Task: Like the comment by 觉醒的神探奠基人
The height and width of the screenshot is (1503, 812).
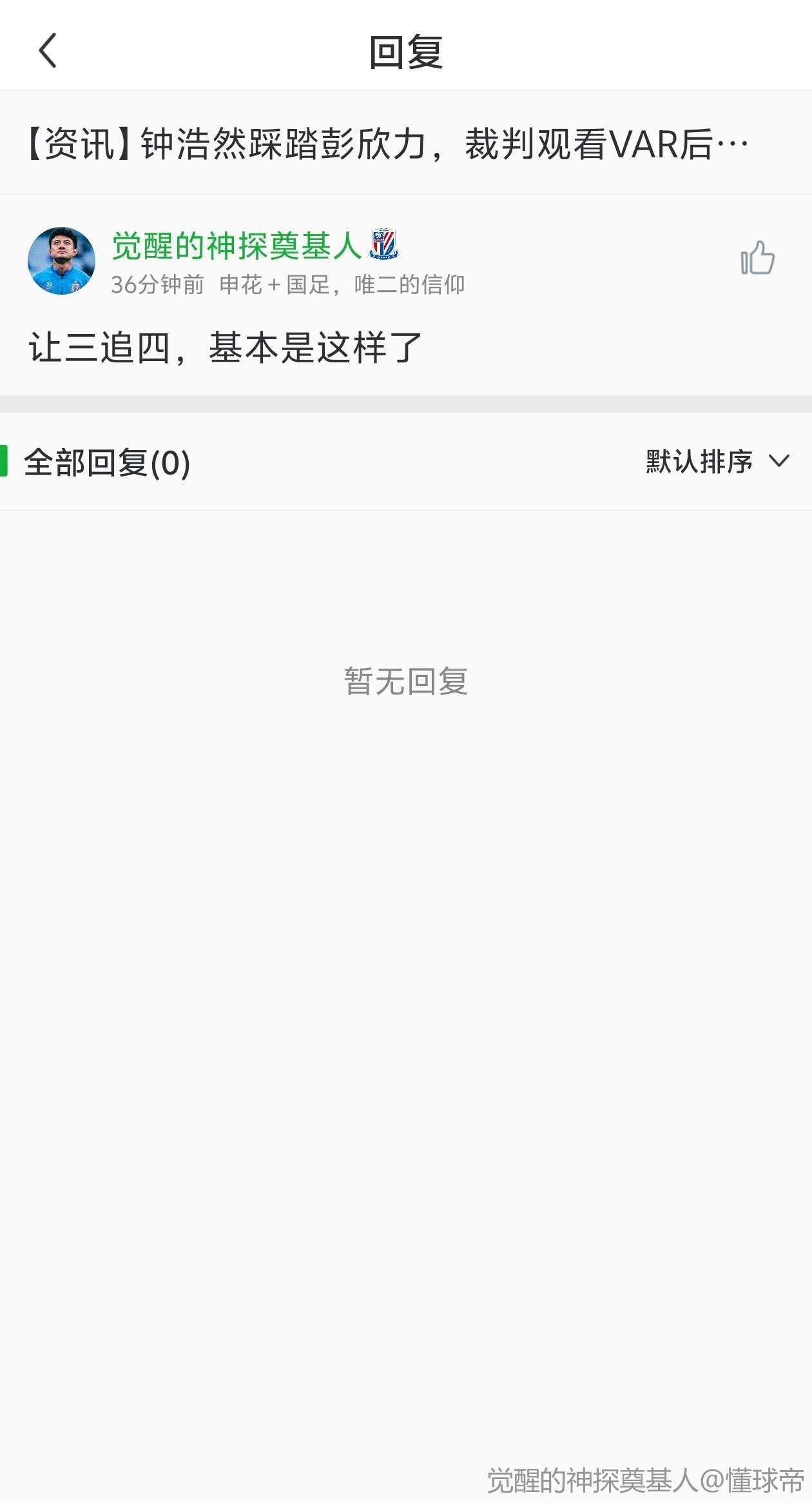Action: [757, 258]
